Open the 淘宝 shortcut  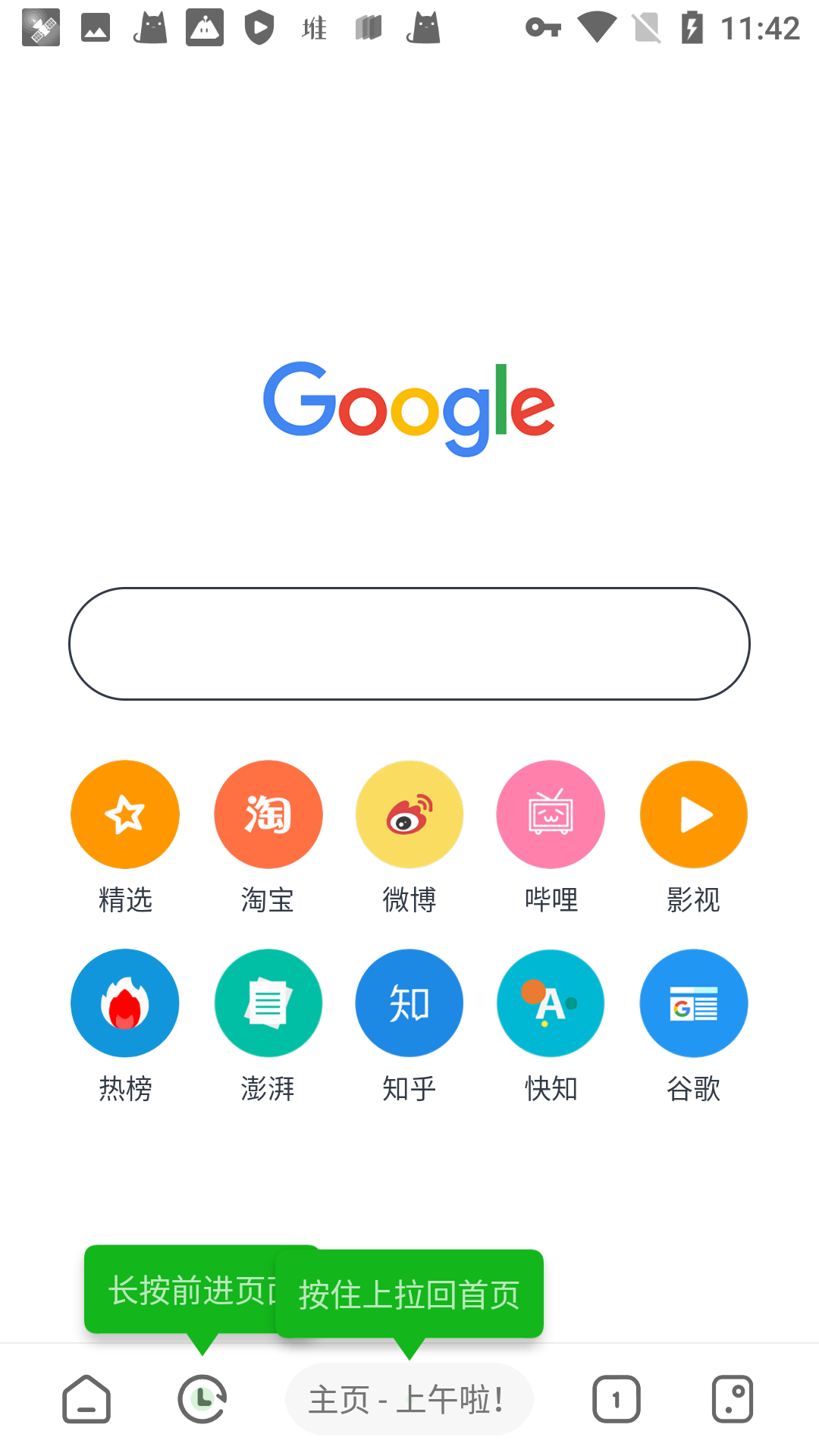(268, 815)
